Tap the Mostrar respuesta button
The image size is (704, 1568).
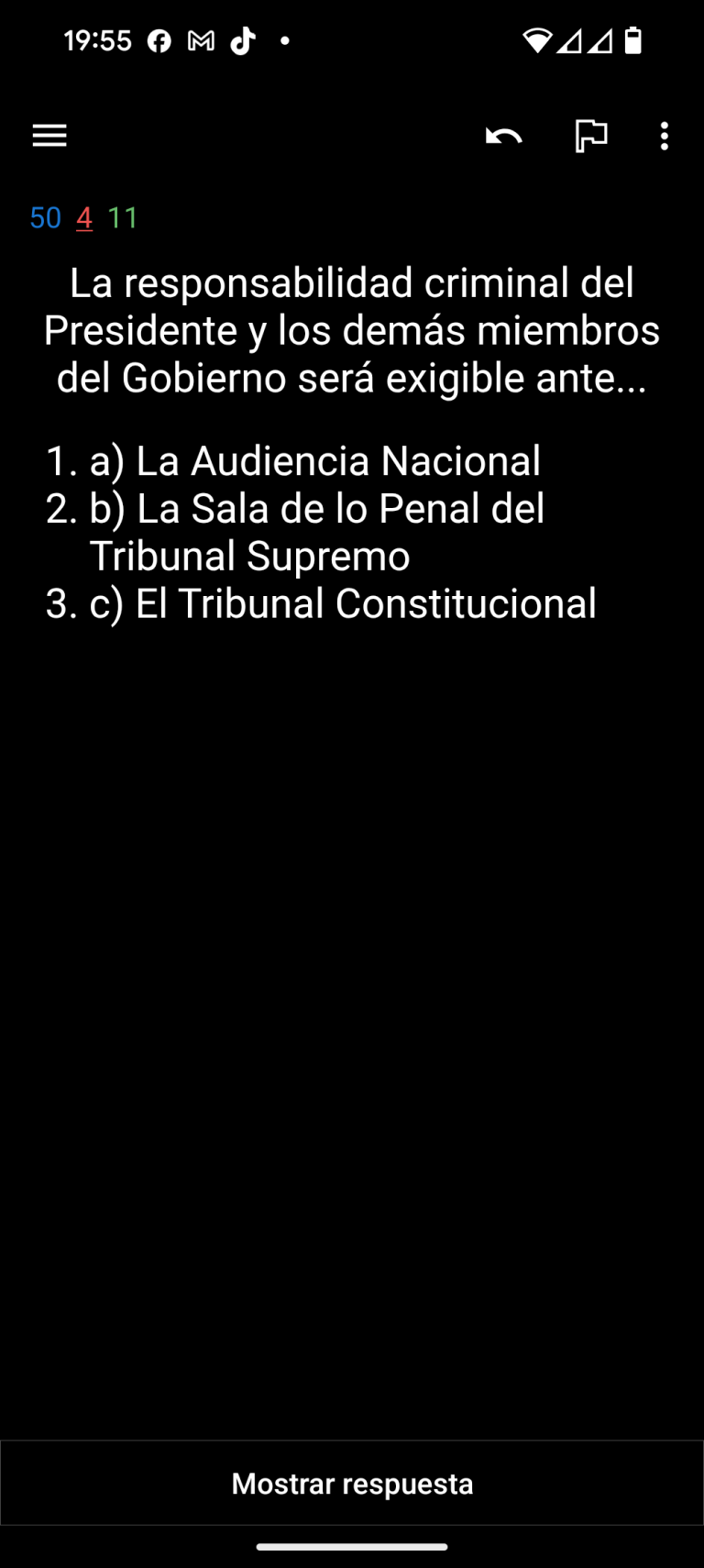click(x=352, y=1483)
